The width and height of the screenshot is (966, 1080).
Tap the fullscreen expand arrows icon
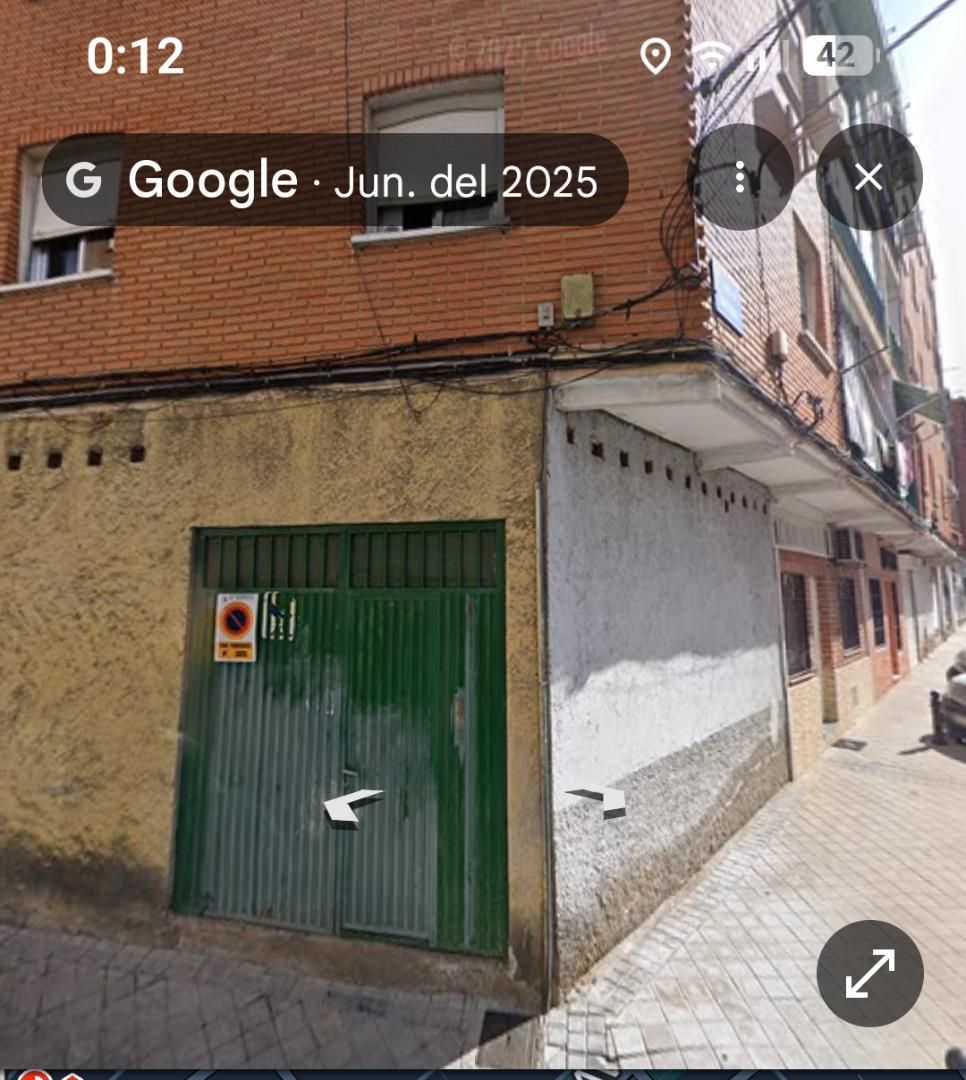[x=869, y=972]
